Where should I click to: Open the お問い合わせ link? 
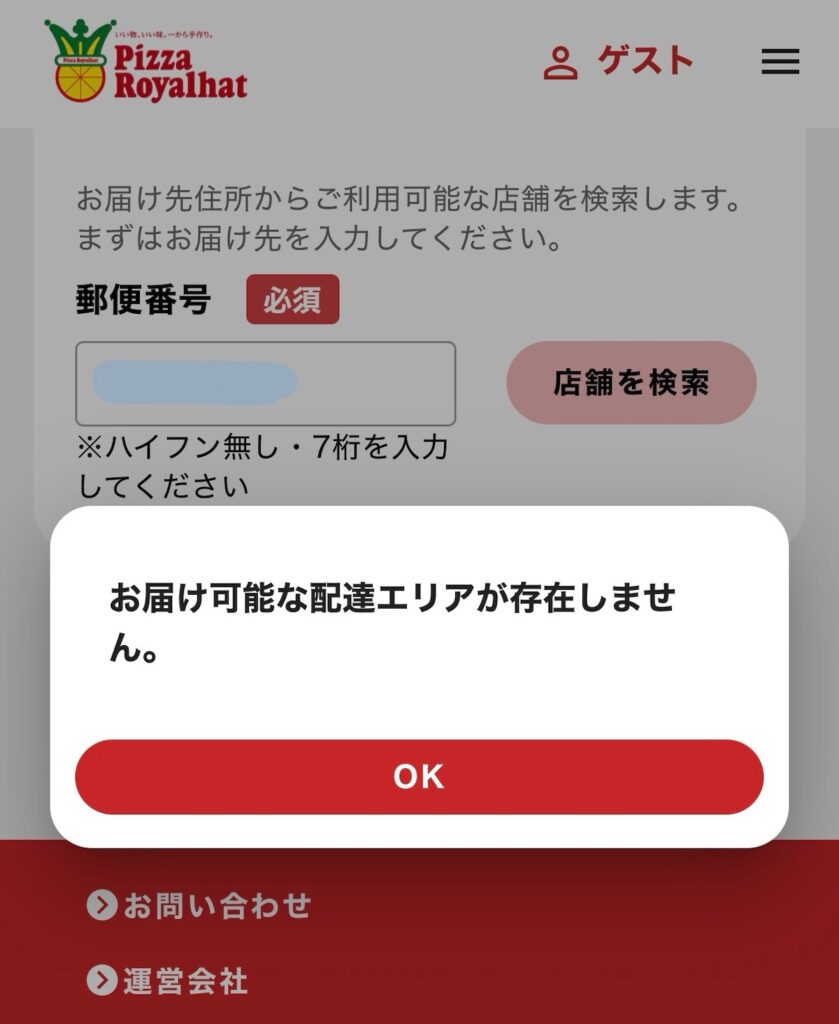coord(200,906)
